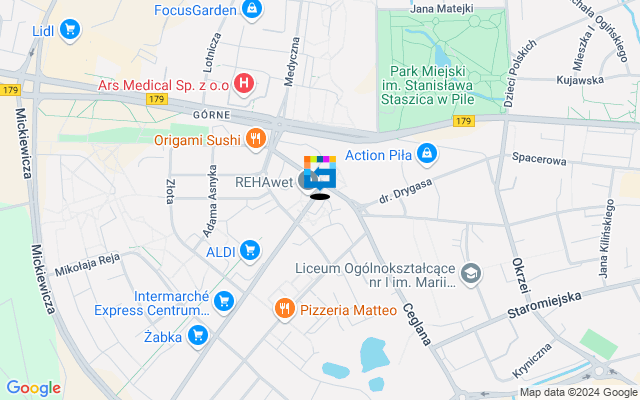The width and height of the screenshot is (640, 400).
Task: Open the colorful marker at map center
Action: (x=320, y=172)
